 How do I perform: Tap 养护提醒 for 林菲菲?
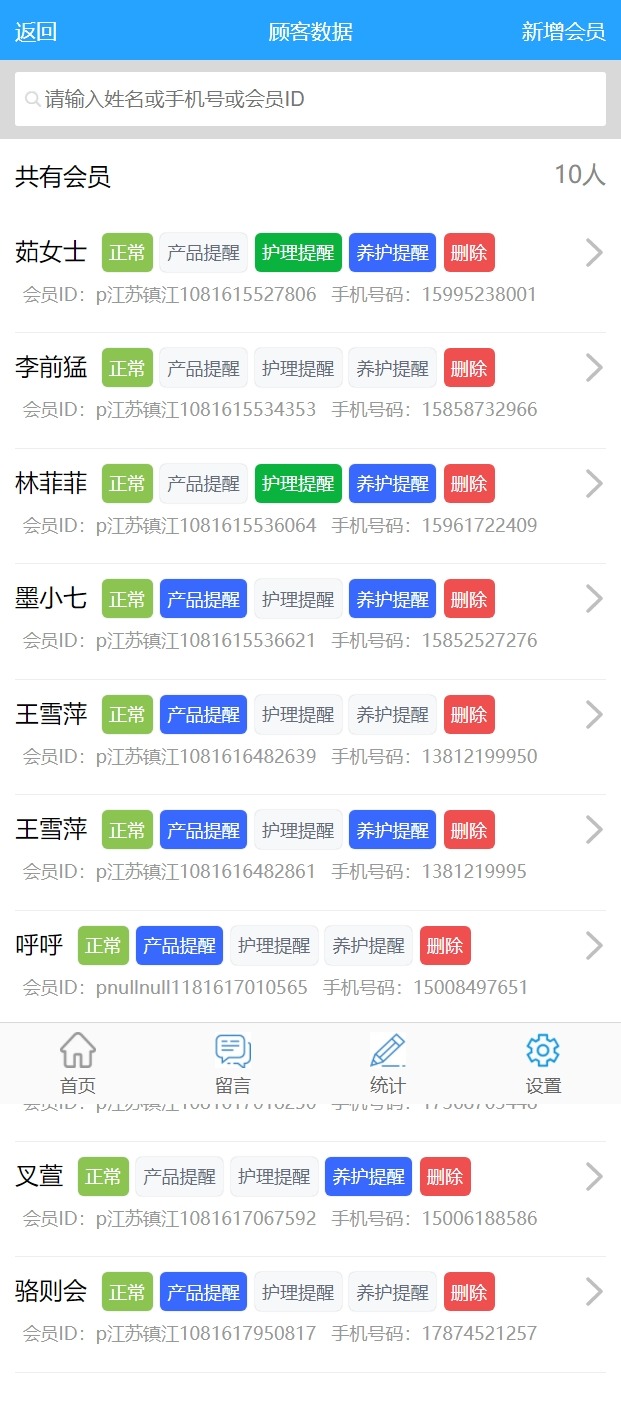tap(392, 484)
